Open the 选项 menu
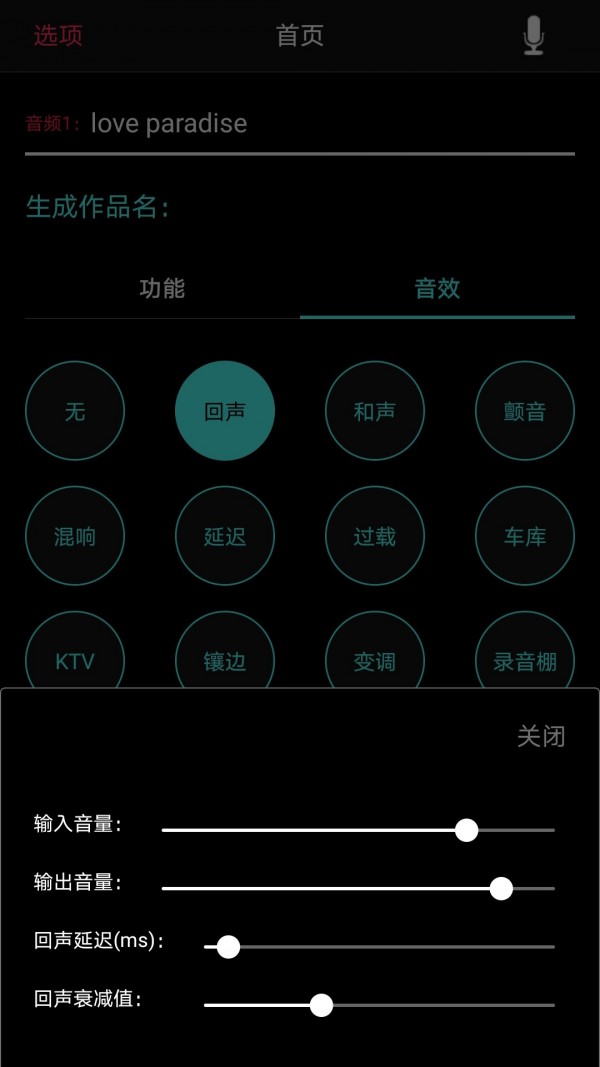Image resolution: width=600 pixels, height=1067 pixels. pyautogui.click(x=58, y=36)
